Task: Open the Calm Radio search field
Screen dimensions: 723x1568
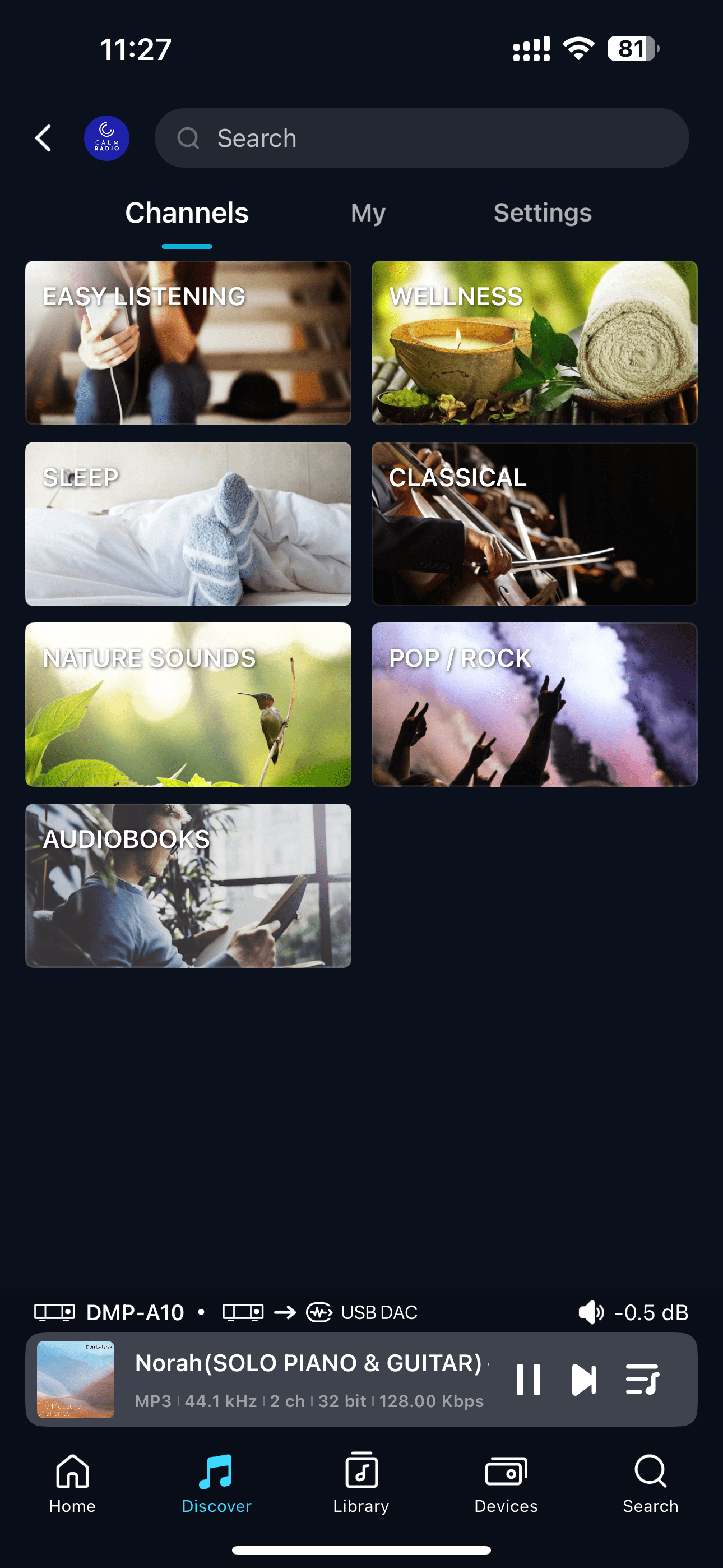Action: [x=421, y=138]
